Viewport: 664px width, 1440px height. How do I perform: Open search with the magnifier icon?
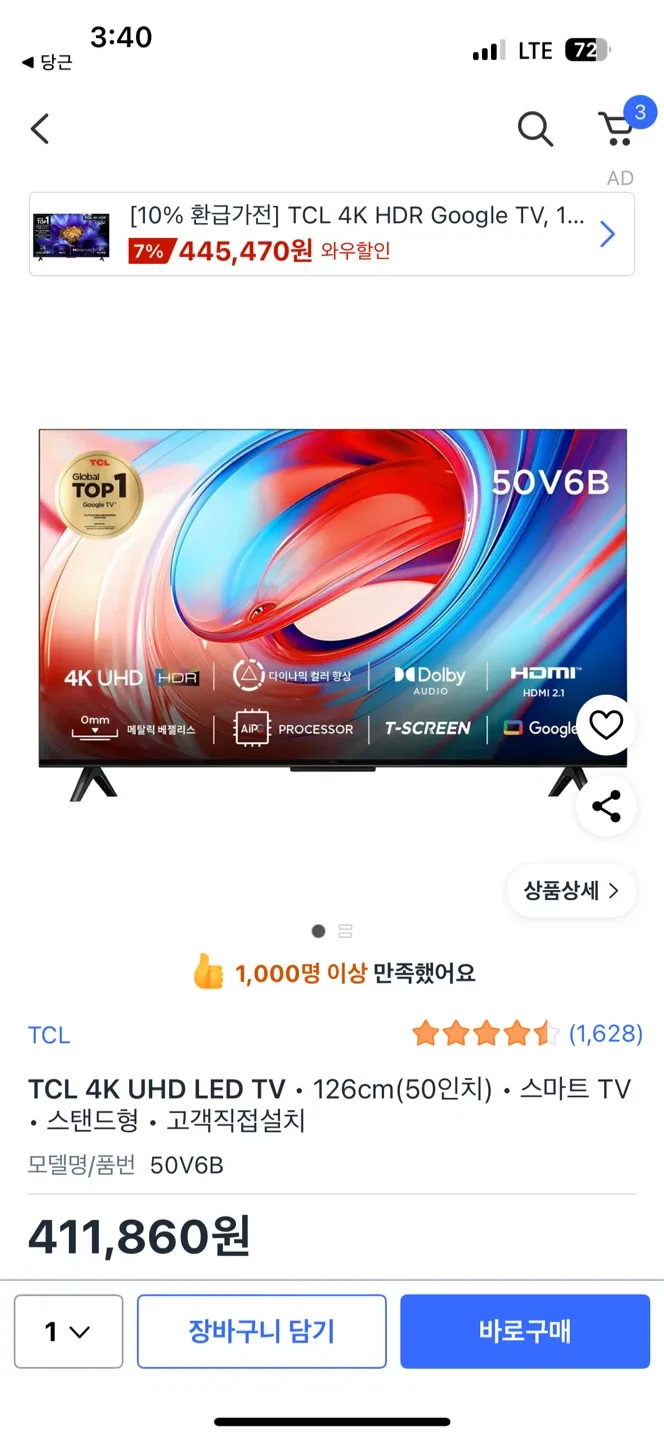pos(535,129)
